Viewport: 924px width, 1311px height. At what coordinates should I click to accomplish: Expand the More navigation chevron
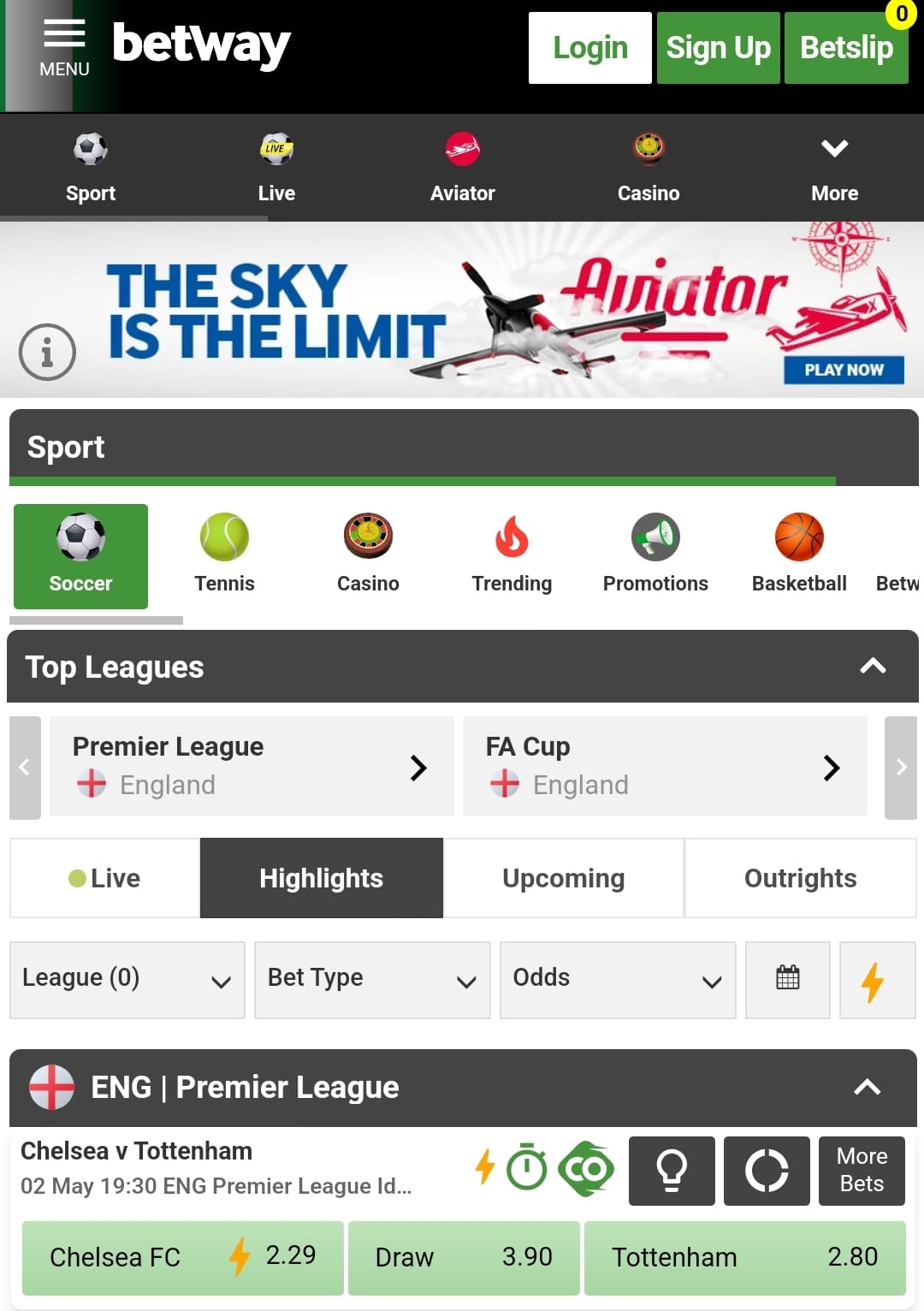point(834,147)
